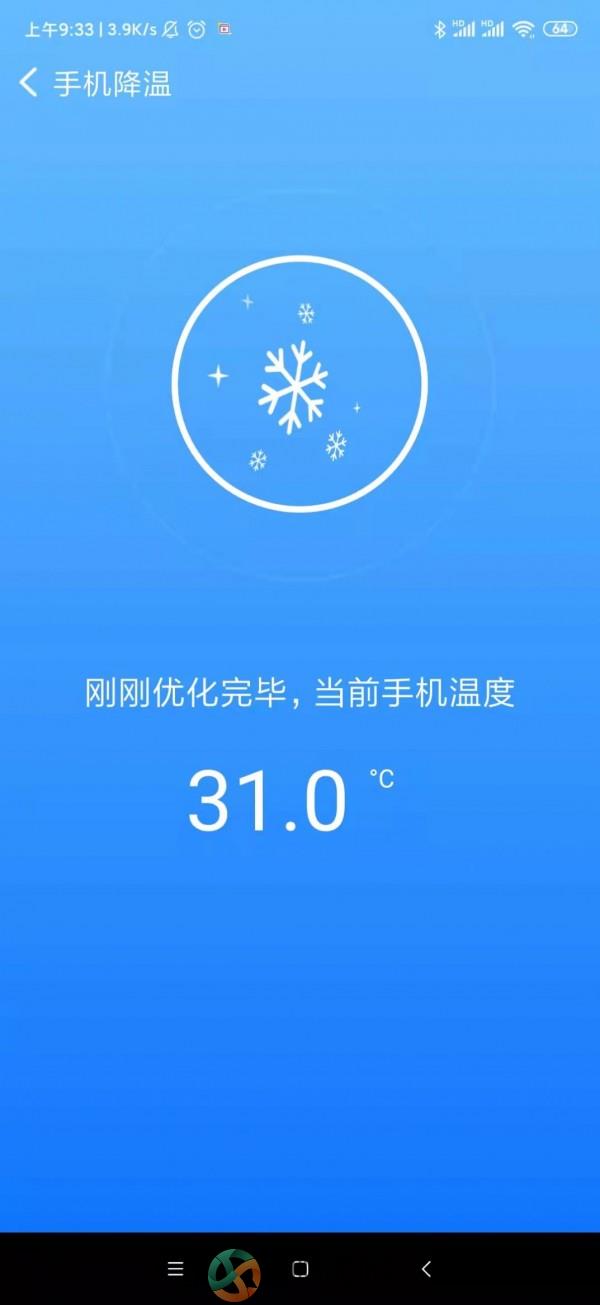This screenshot has height=1305, width=600.
Task: Open recent apps from navigation bar
Action: click(x=176, y=1269)
